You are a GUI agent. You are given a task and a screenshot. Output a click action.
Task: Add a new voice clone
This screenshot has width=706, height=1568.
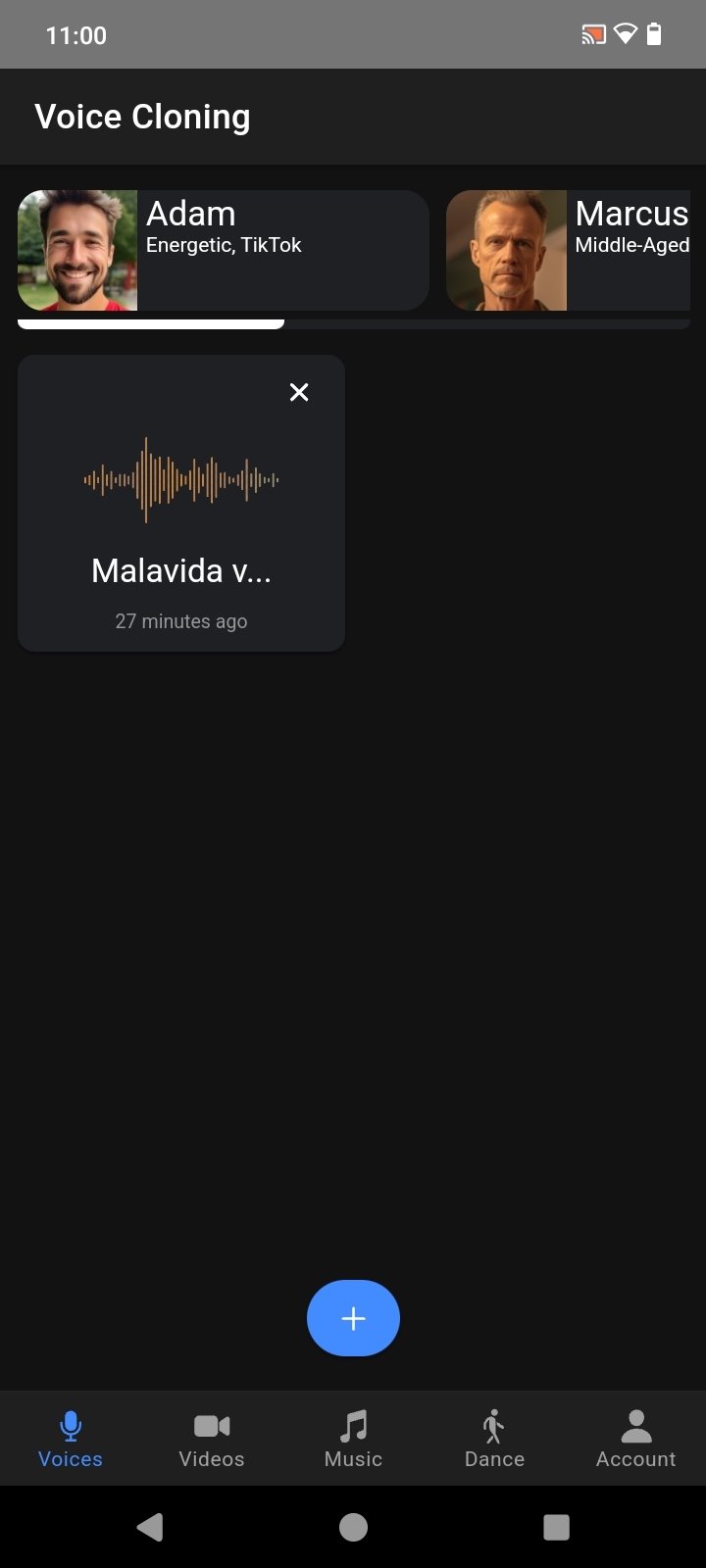pyautogui.click(x=353, y=1318)
